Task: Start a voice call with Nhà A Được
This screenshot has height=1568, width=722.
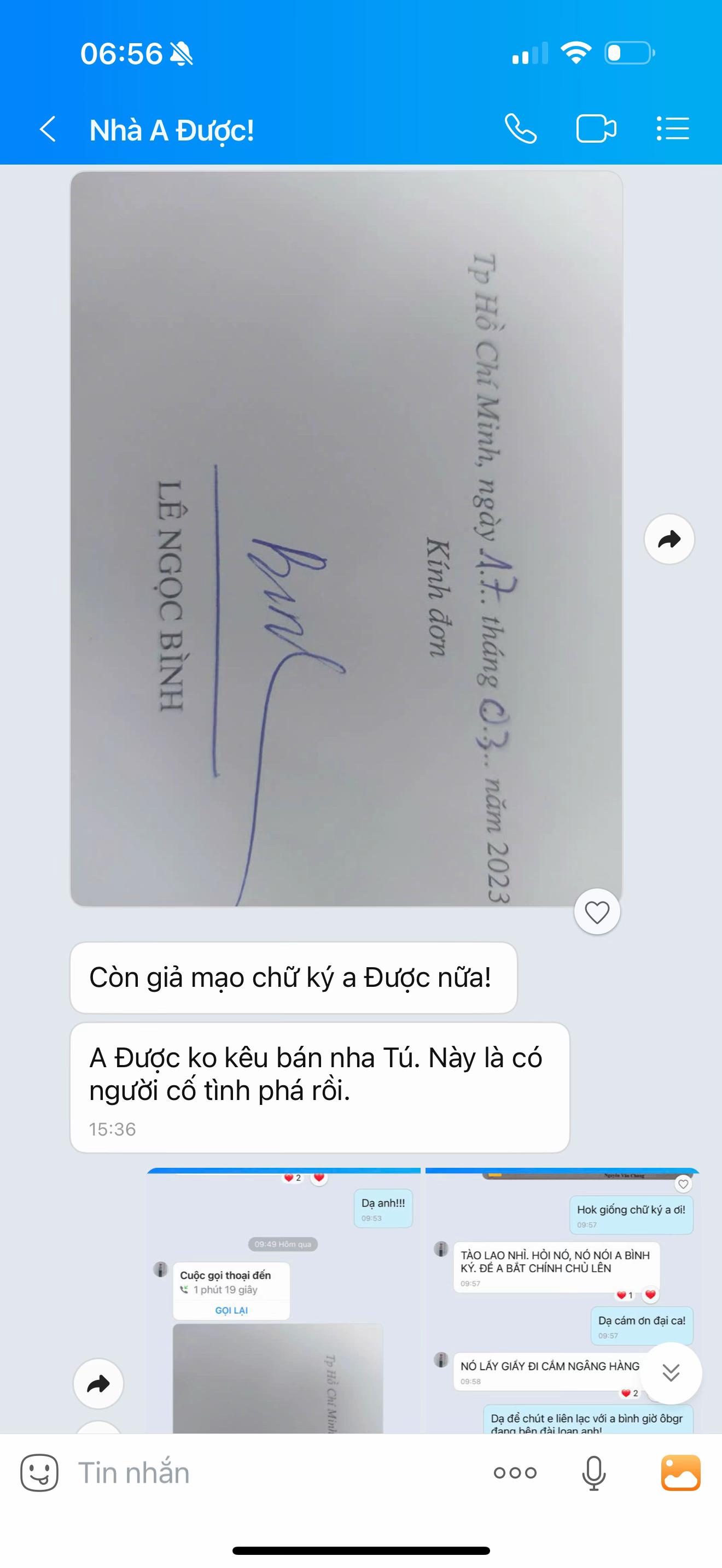Action: coord(521,129)
